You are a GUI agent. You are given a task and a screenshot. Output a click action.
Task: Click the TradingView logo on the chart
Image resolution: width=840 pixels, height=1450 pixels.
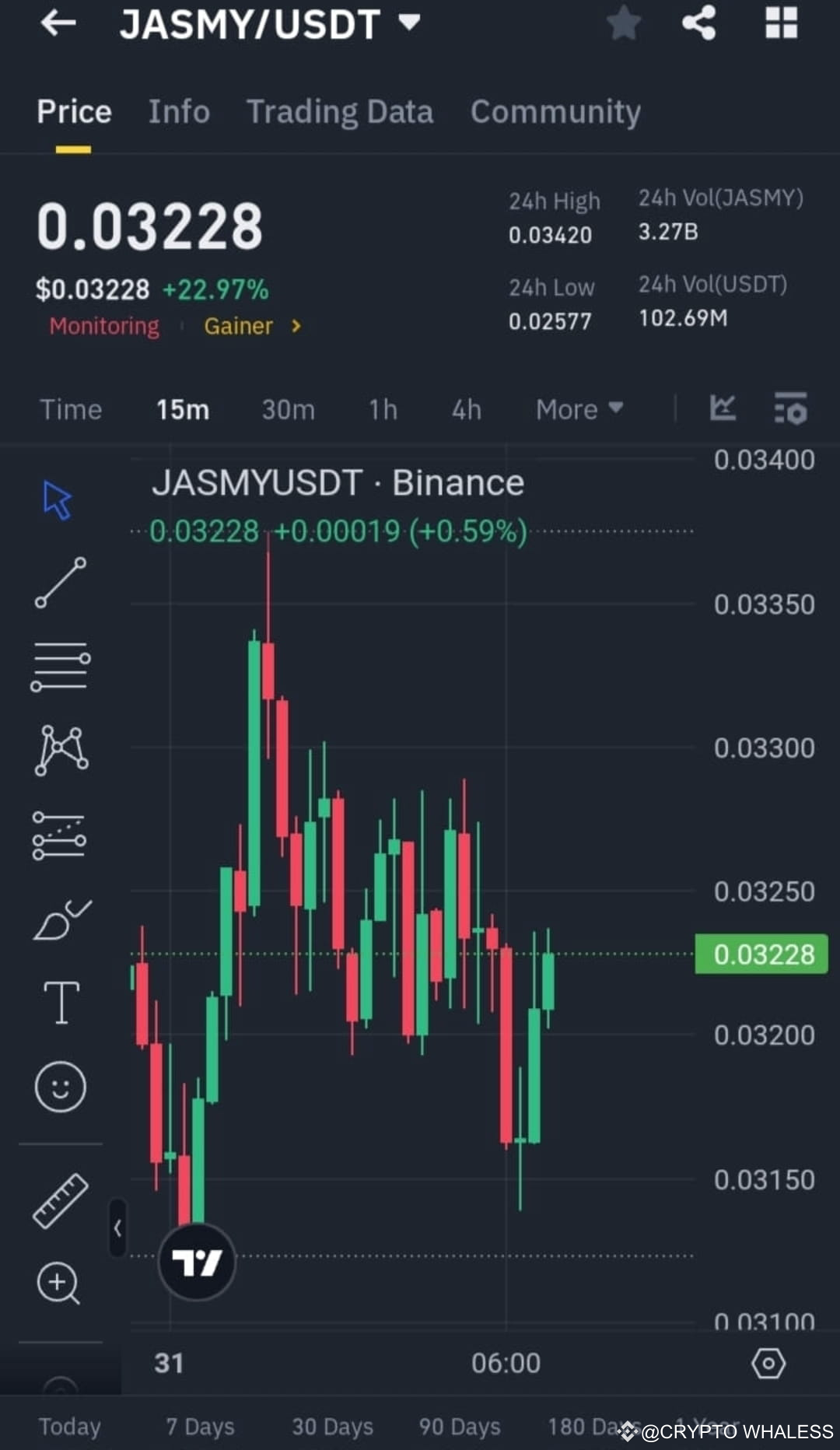pos(197,1261)
